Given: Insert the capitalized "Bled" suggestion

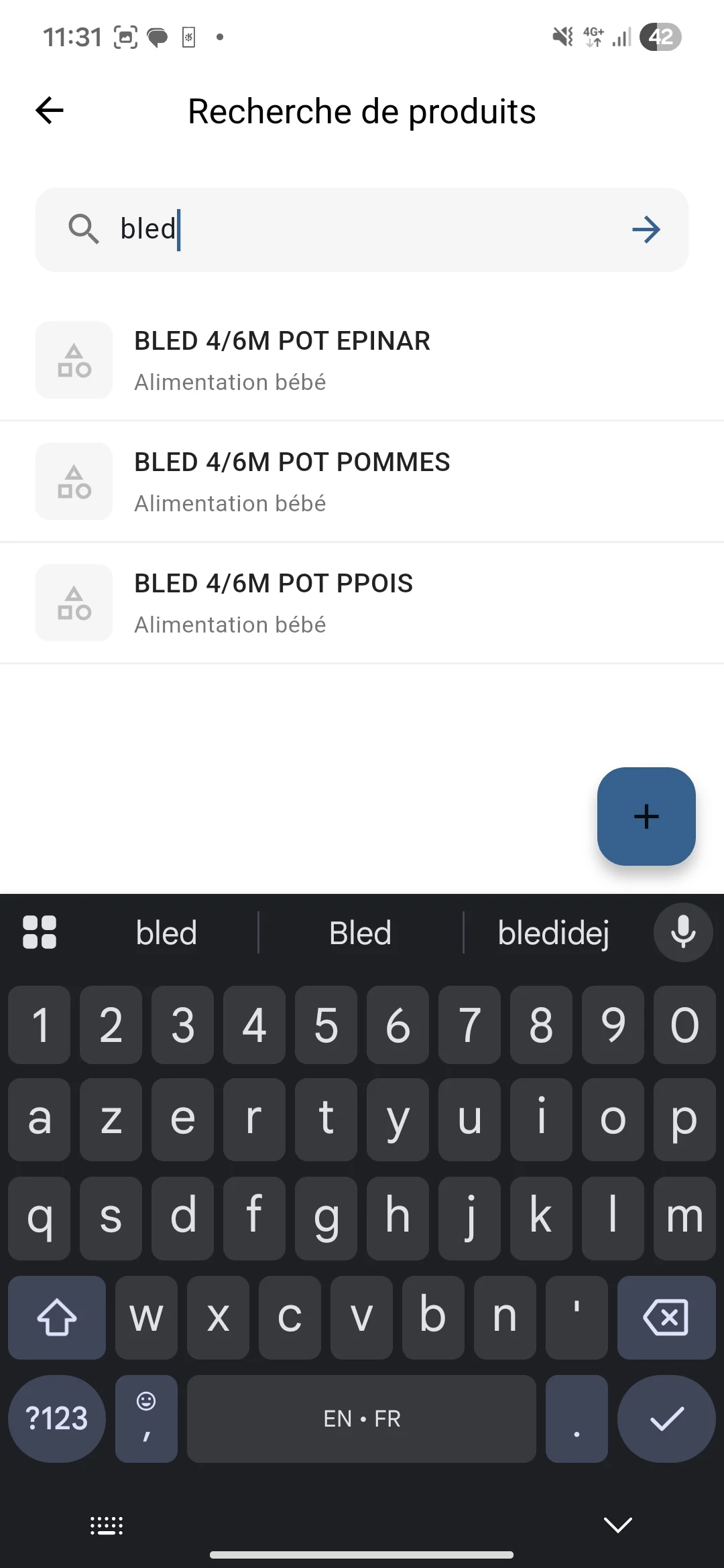Looking at the screenshot, I should tap(360, 932).
